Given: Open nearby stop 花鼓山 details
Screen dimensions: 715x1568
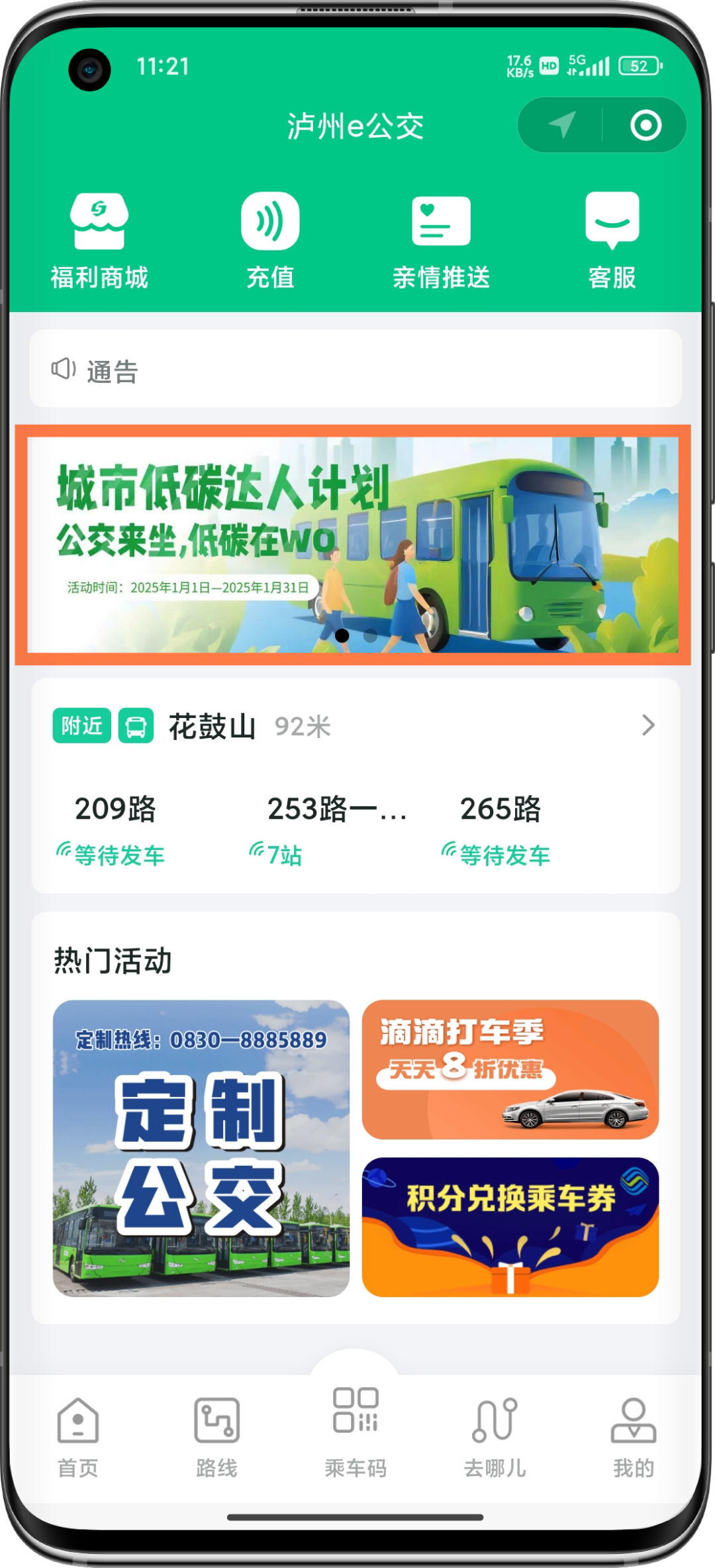Looking at the screenshot, I should 356,726.
